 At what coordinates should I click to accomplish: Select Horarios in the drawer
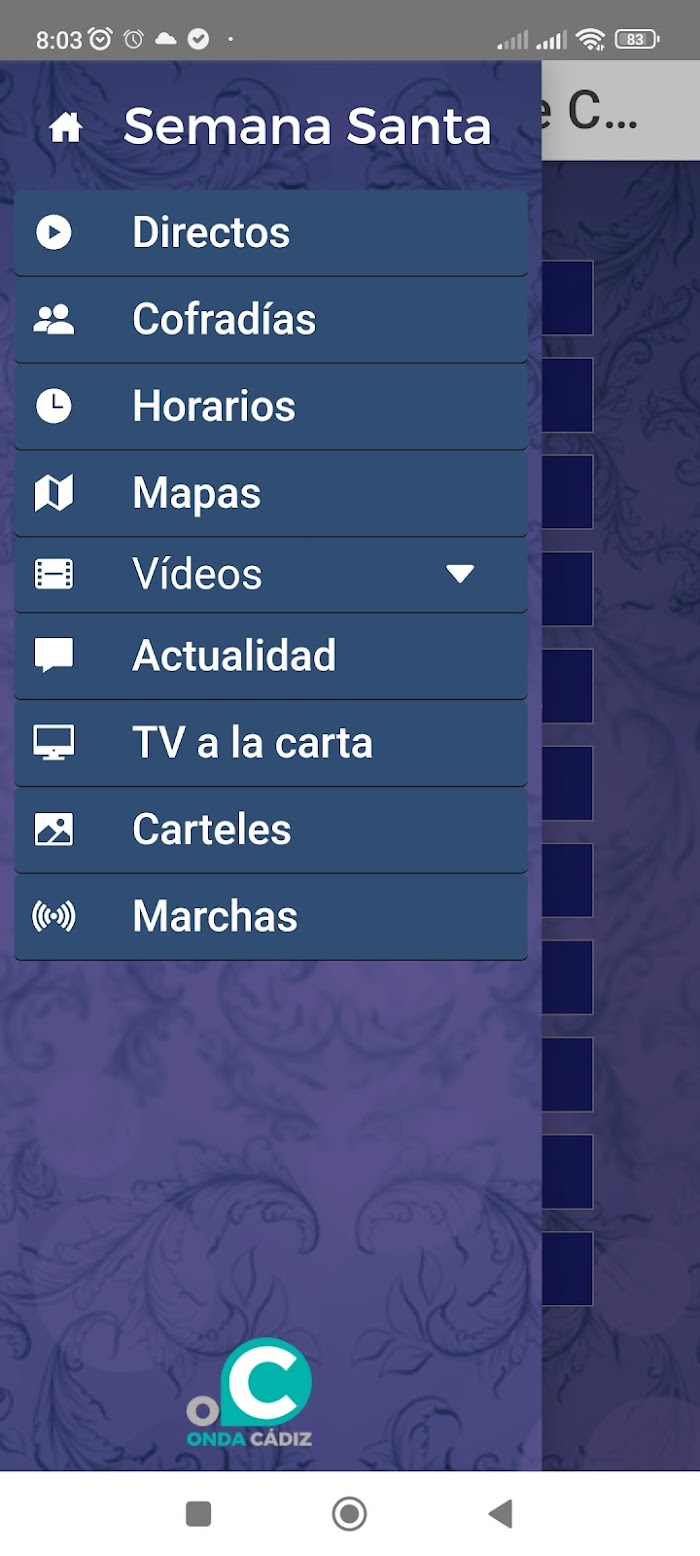coord(271,406)
